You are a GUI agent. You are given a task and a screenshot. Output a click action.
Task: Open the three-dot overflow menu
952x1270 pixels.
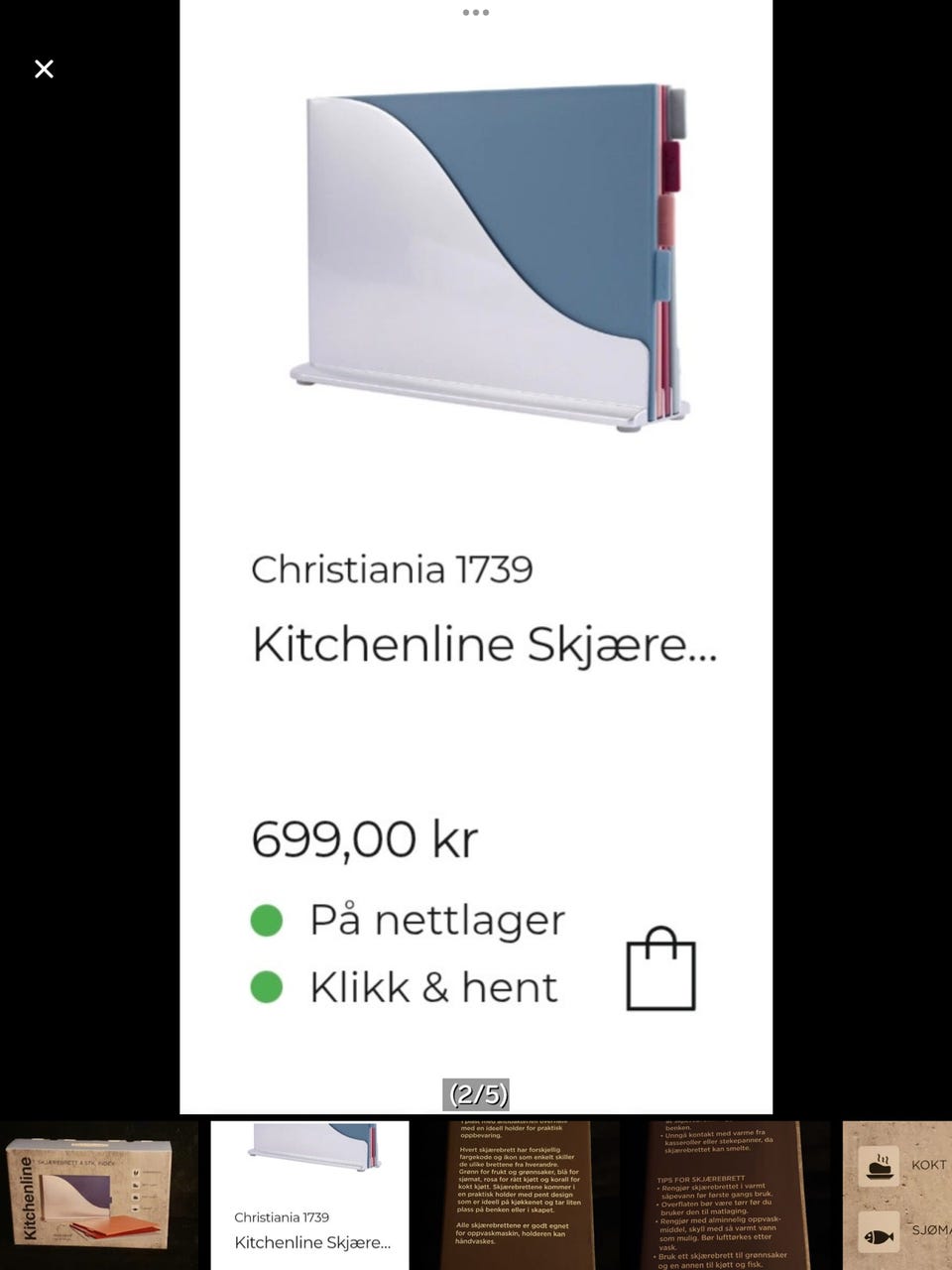pos(476,13)
